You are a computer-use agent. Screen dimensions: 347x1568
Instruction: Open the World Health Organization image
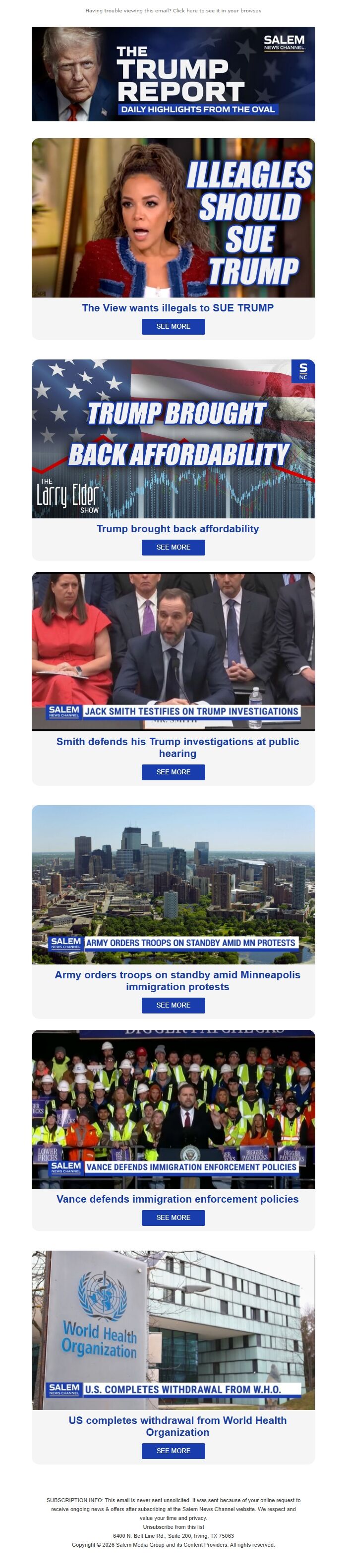[x=173, y=1329]
